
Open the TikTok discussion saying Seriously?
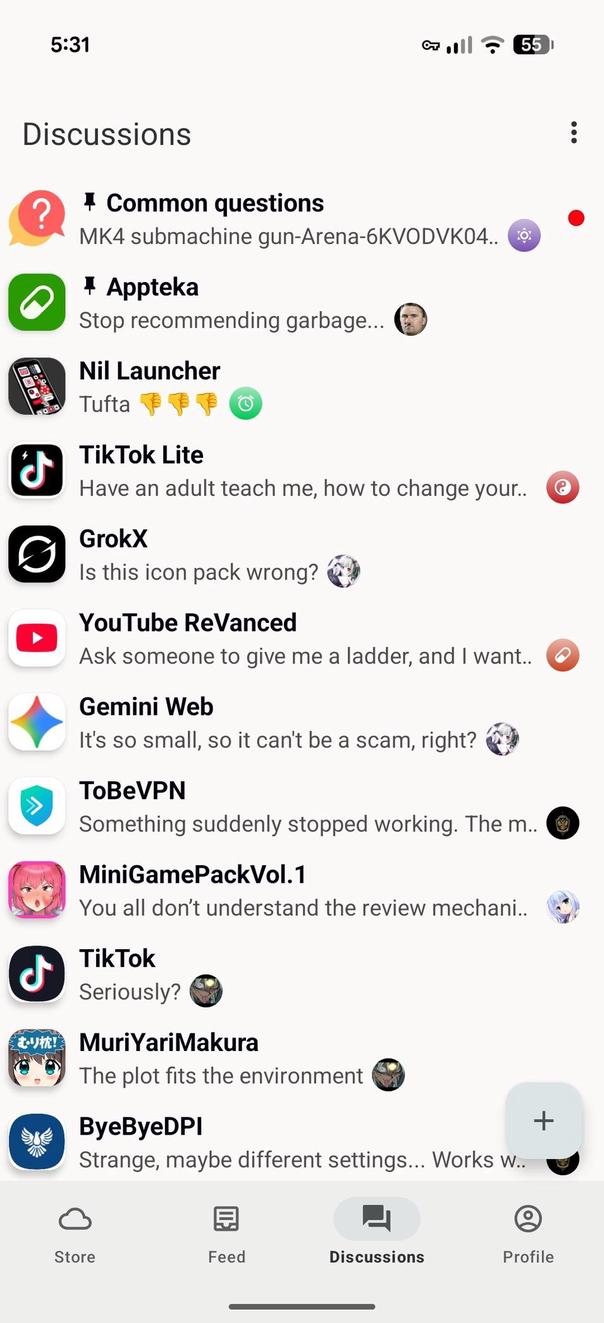(x=302, y=975)
